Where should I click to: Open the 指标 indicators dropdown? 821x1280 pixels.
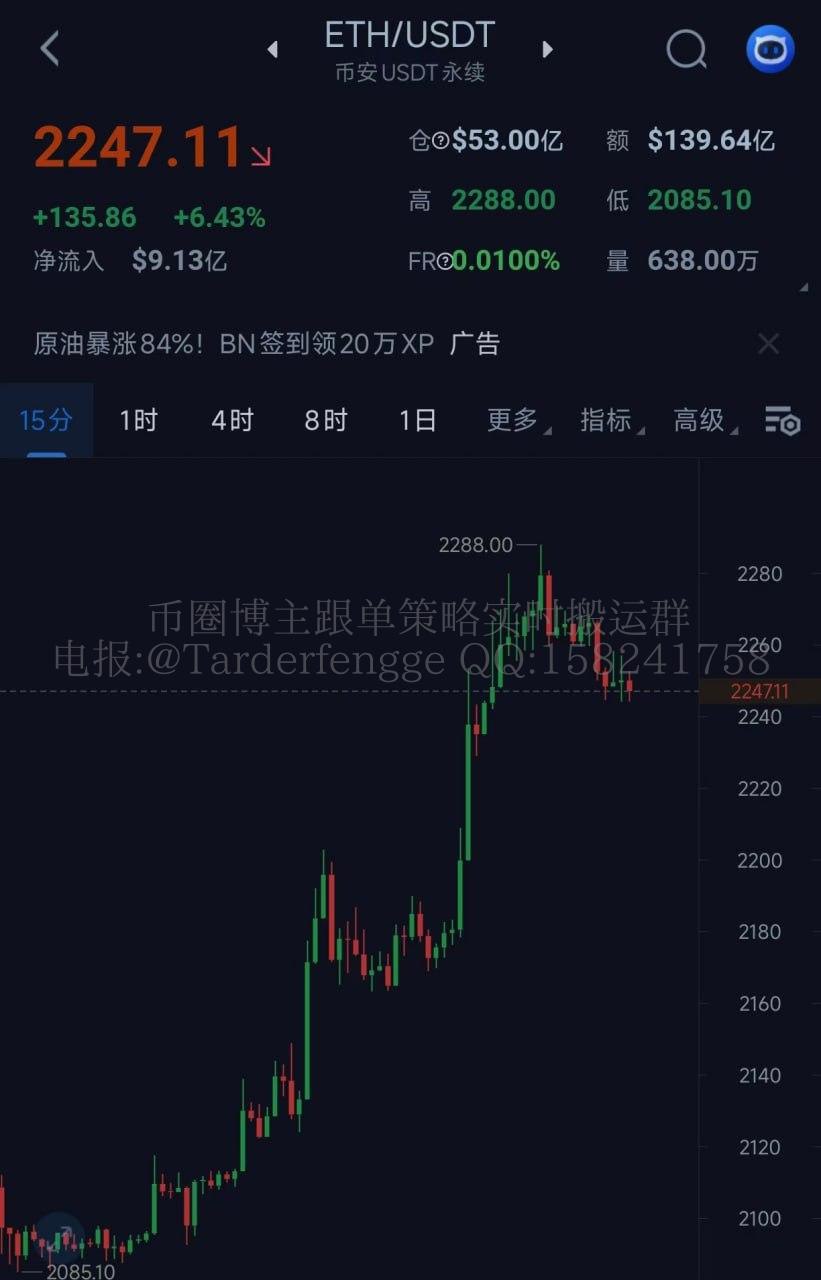[x=608, y=420]
